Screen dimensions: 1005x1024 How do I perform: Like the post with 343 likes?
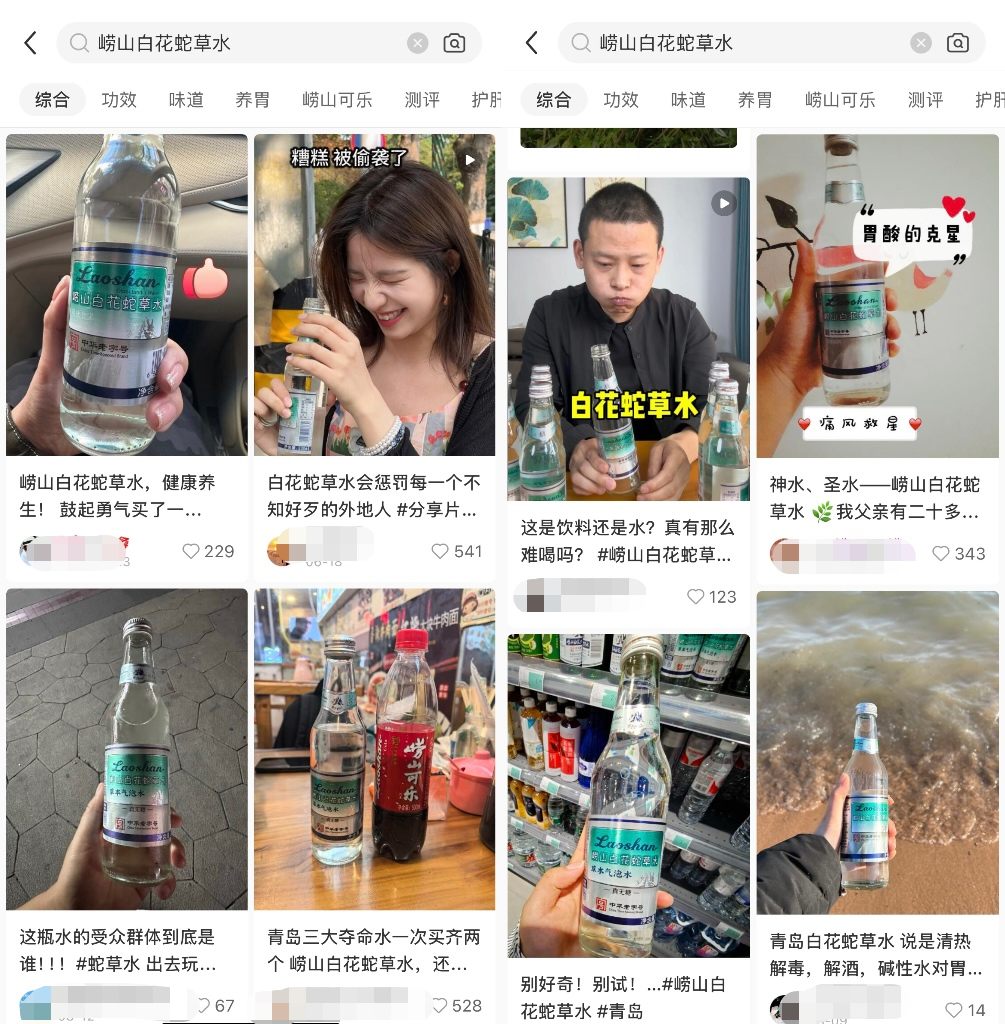pos(940,553)
